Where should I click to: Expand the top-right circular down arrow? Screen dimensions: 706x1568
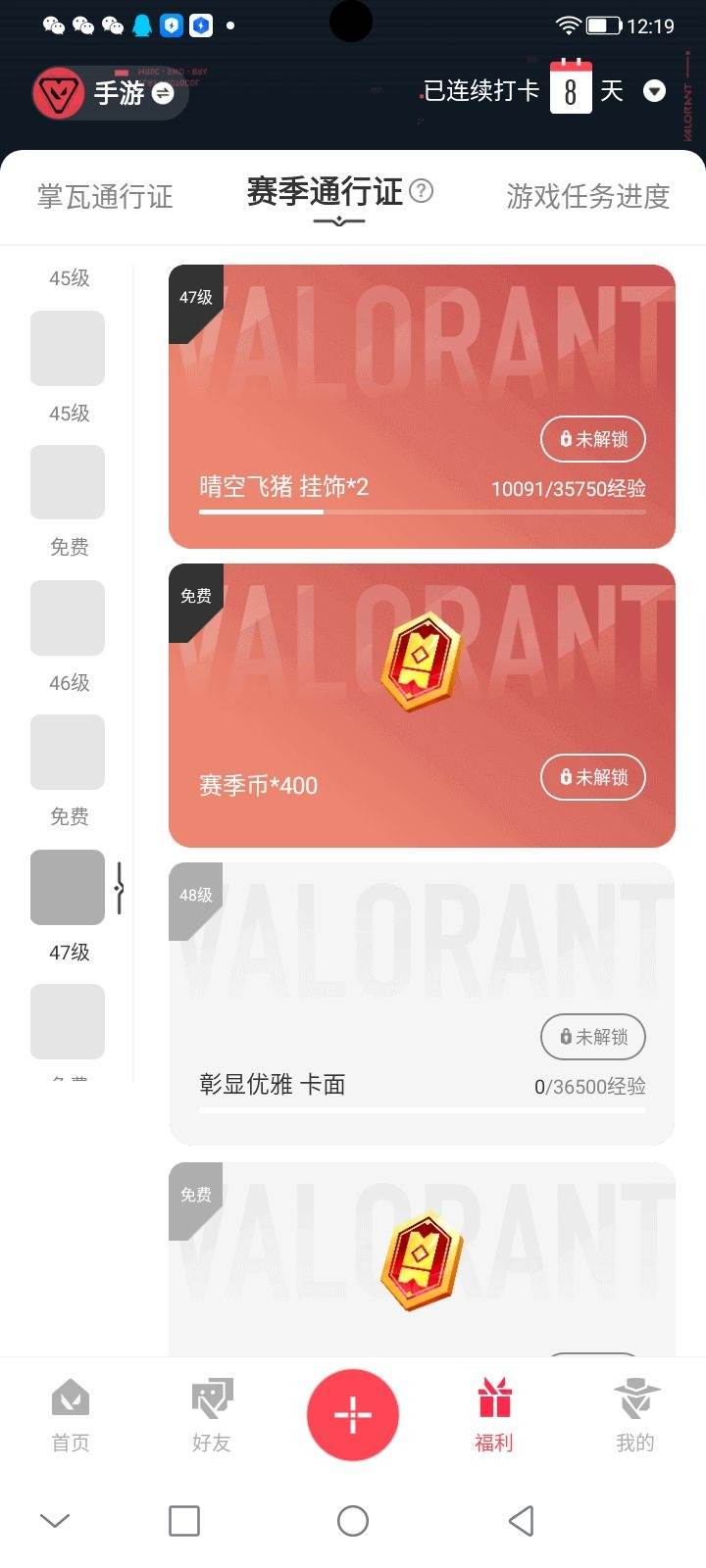click(654, 90)
